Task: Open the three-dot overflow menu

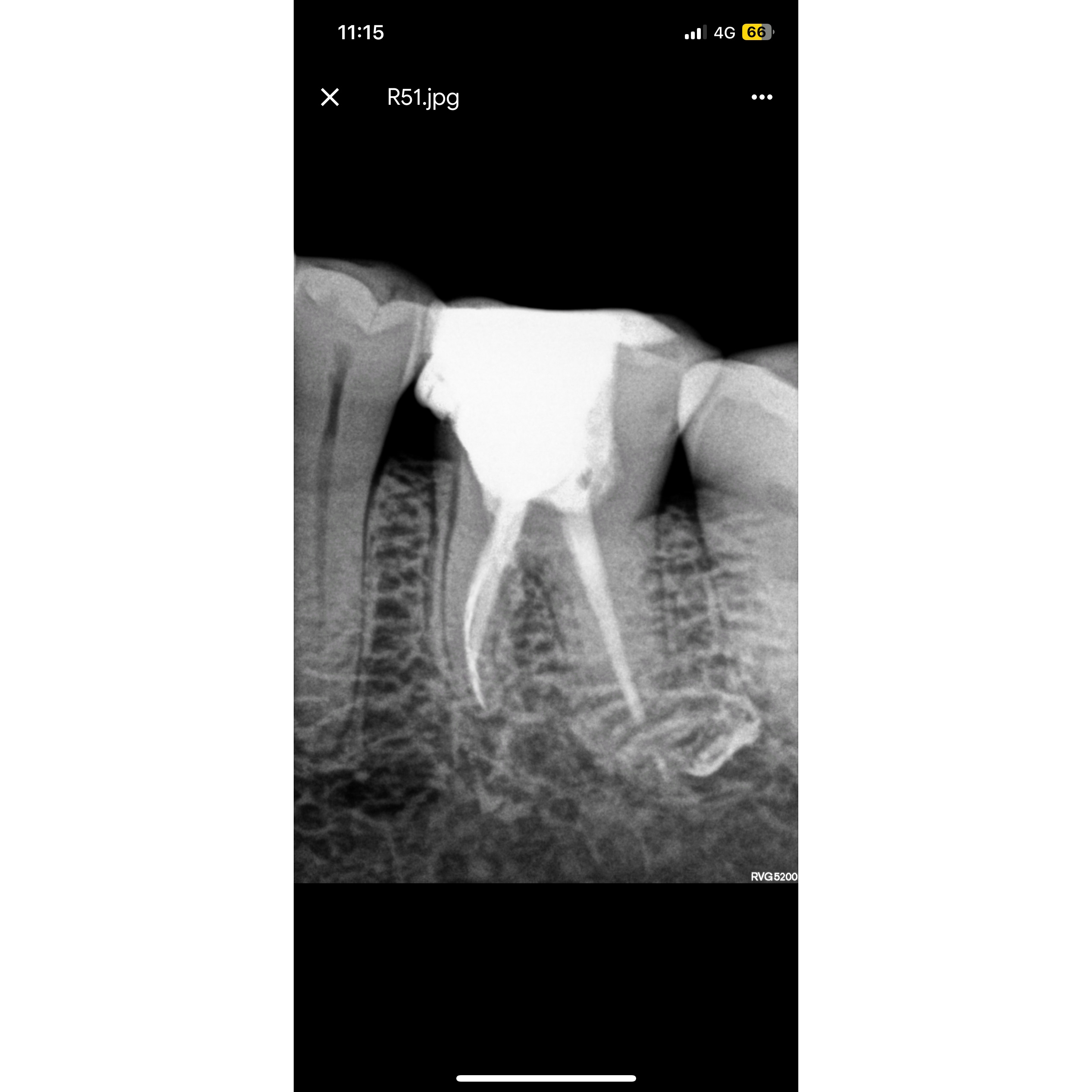Action: [x=761, y=97]
